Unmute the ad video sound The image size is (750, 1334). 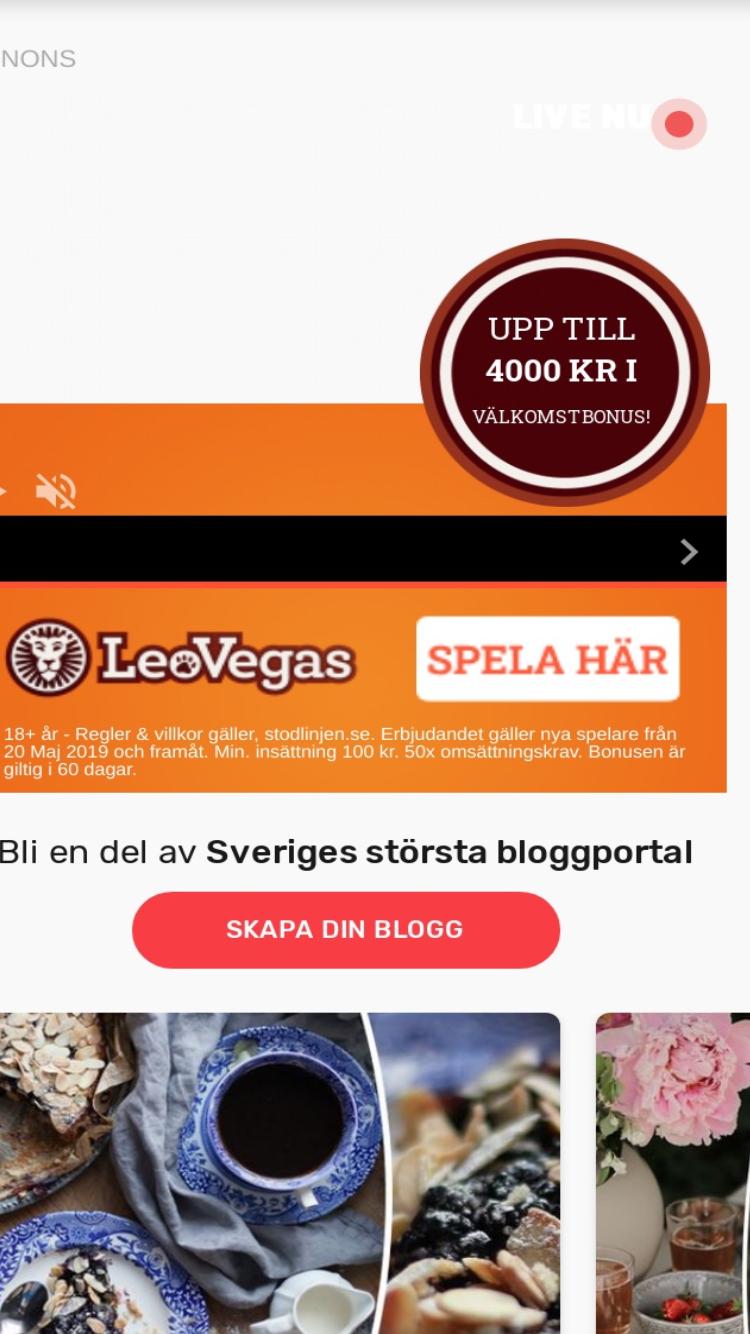56,491
